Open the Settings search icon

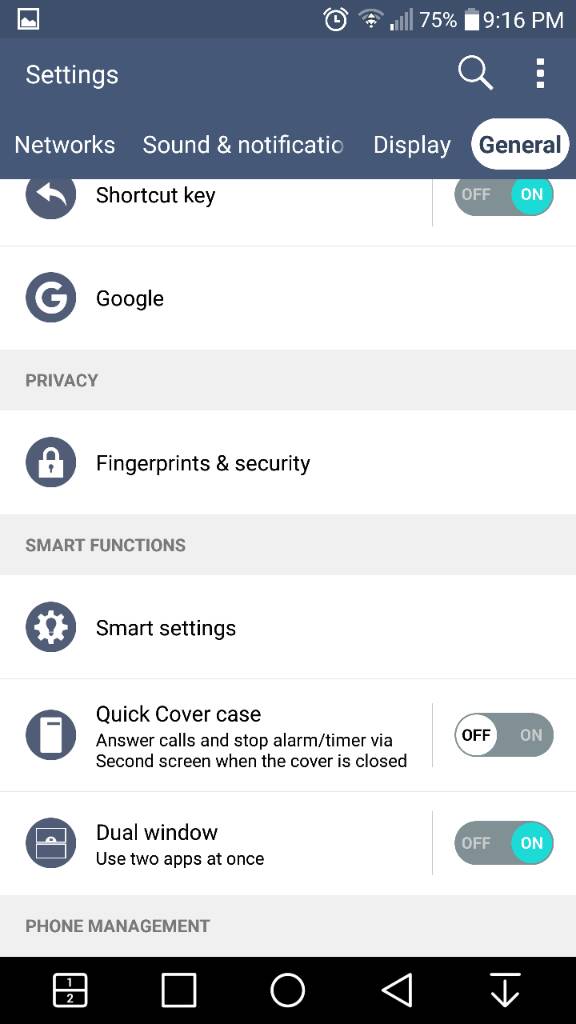[475, 72]
